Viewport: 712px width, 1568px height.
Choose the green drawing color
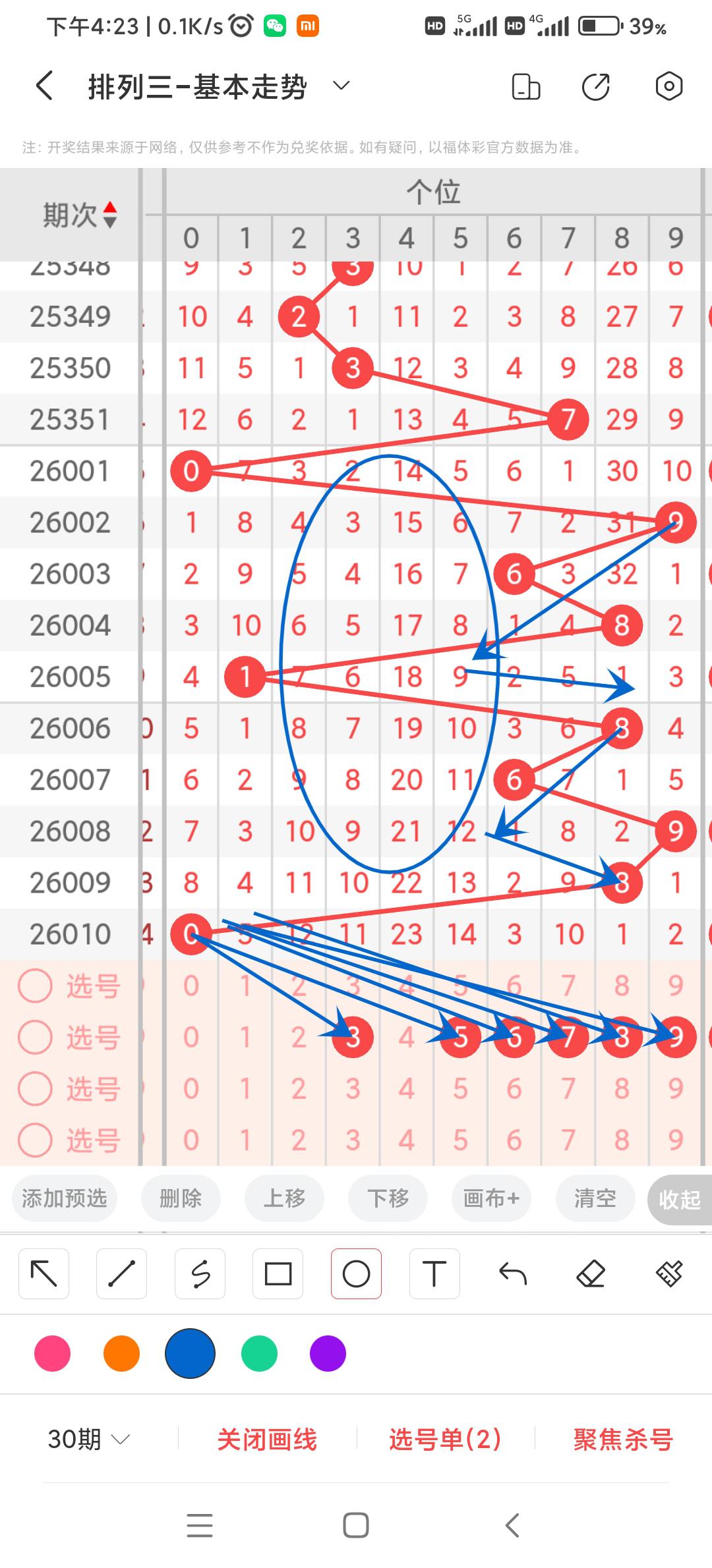click(259, 1354)
